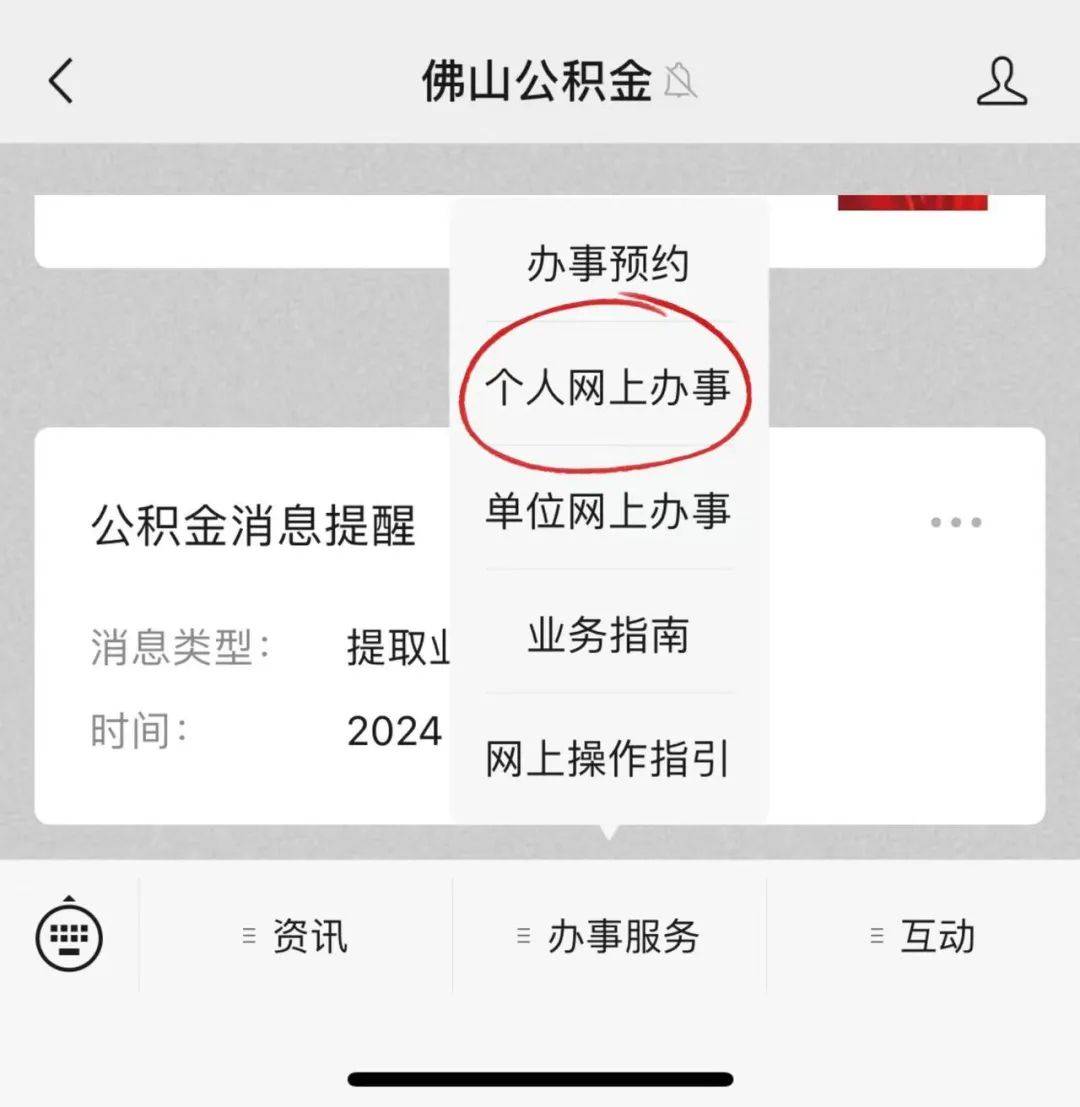Viewport: 1080px width, 1107px height.
Task: Collapse the 办事服务 popup menu
Action: [x=625, y=936]
